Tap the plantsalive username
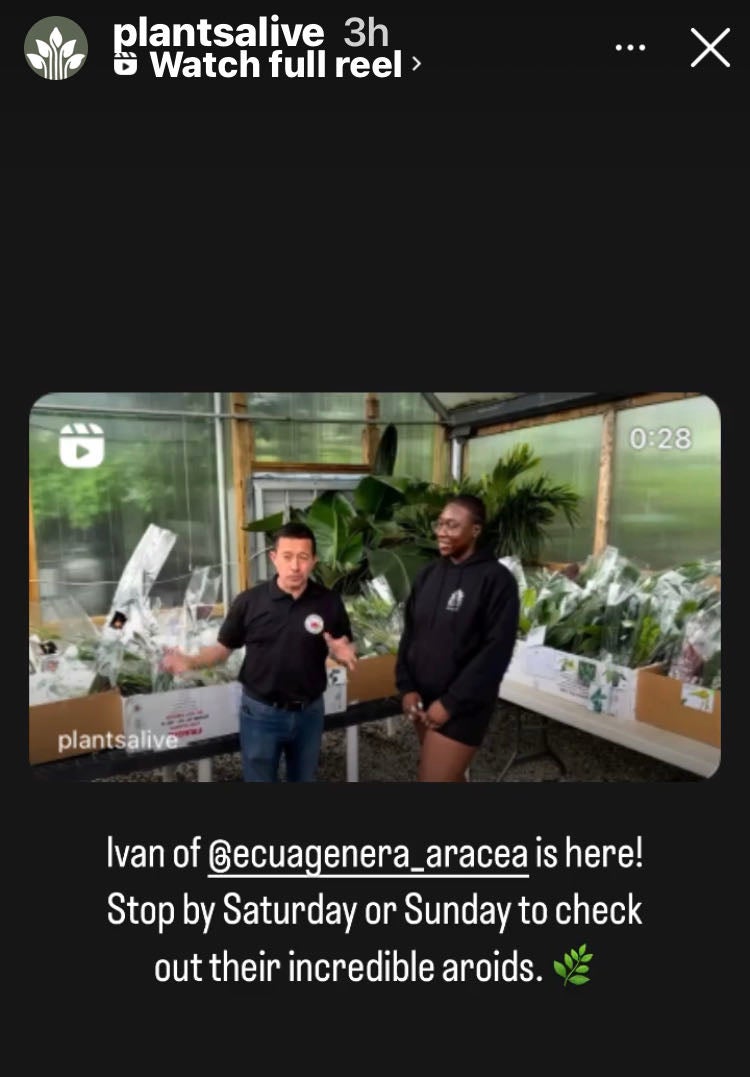Image resolution: width=750 pixels, height=1077 pixels. [x=218, y=33]
